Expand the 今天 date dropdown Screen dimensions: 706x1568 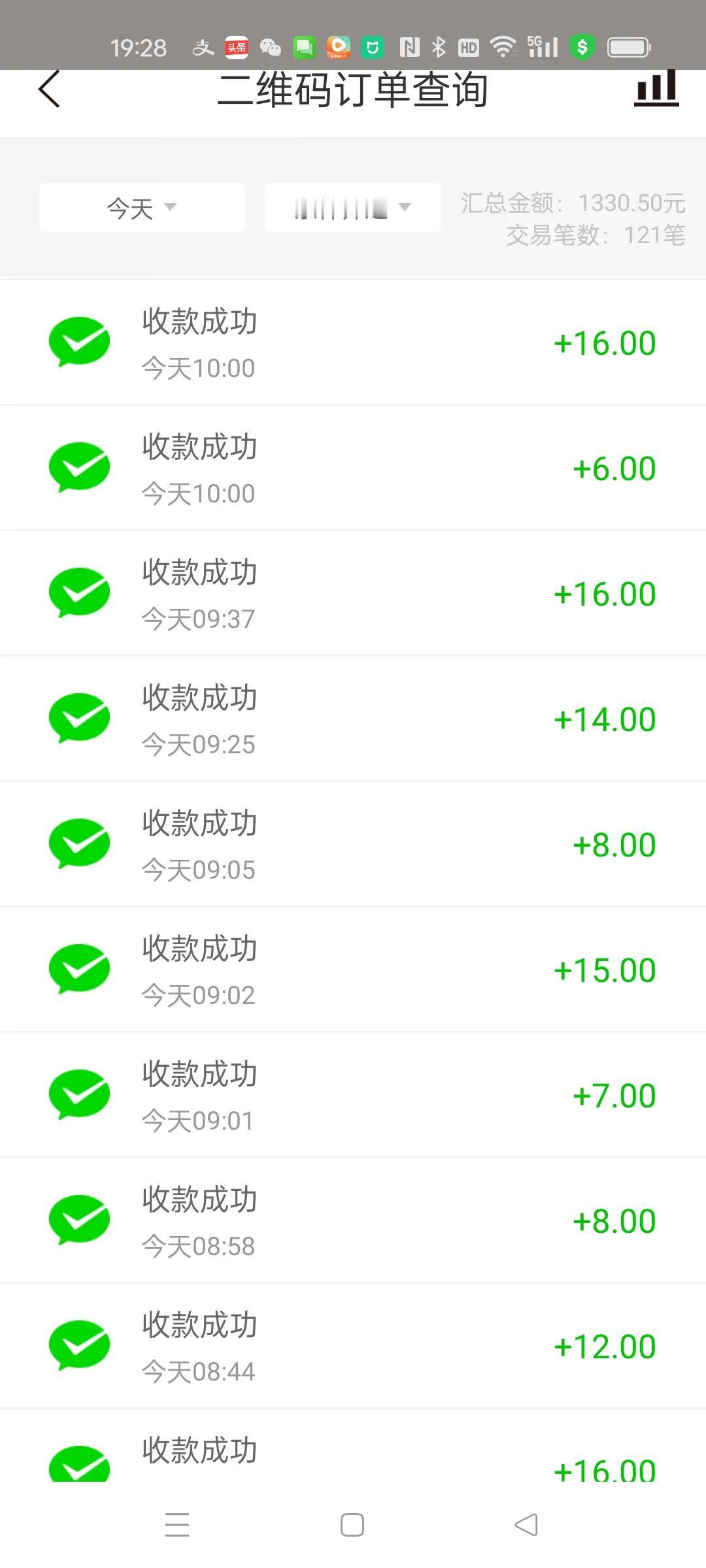pos(142,208)
